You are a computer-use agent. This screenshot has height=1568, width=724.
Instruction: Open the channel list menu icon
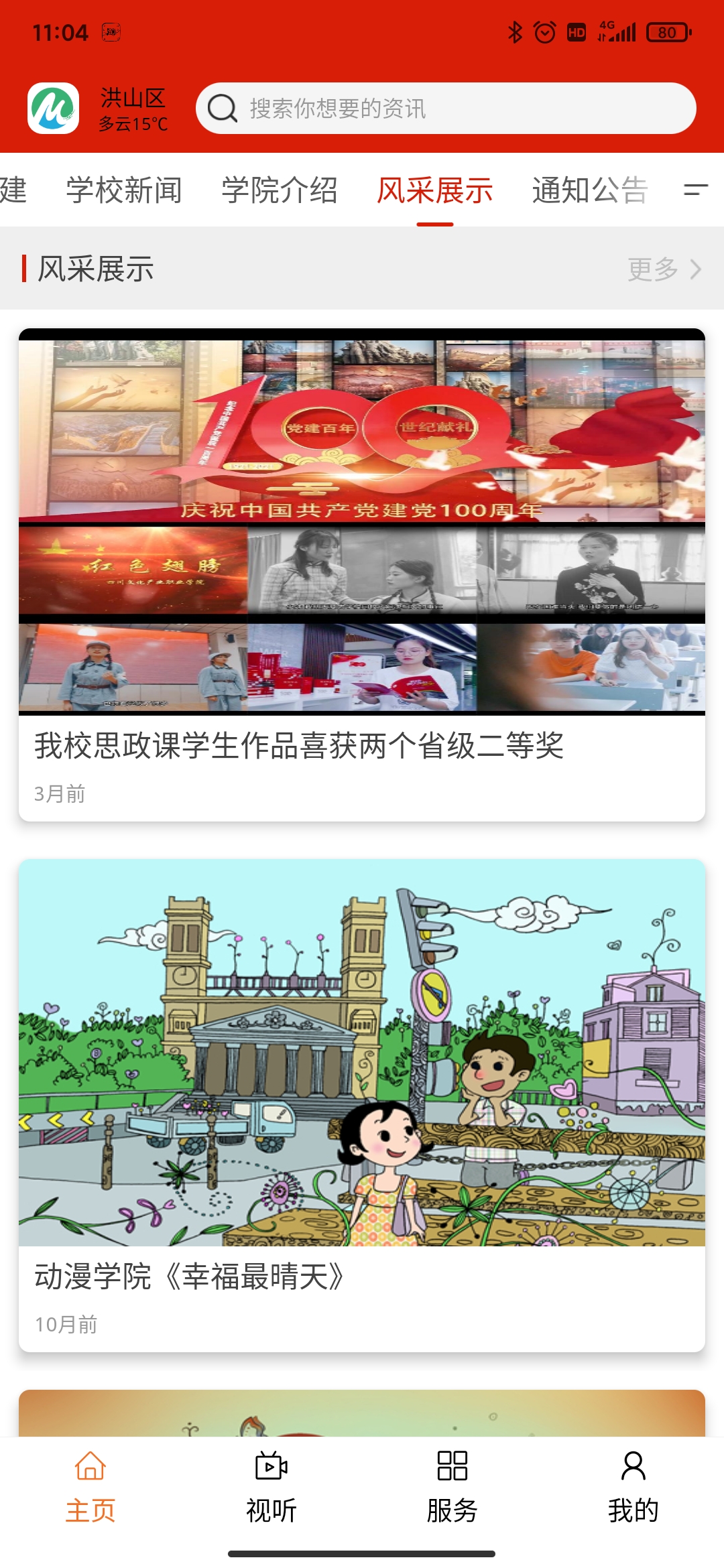[x=695, y=190]
